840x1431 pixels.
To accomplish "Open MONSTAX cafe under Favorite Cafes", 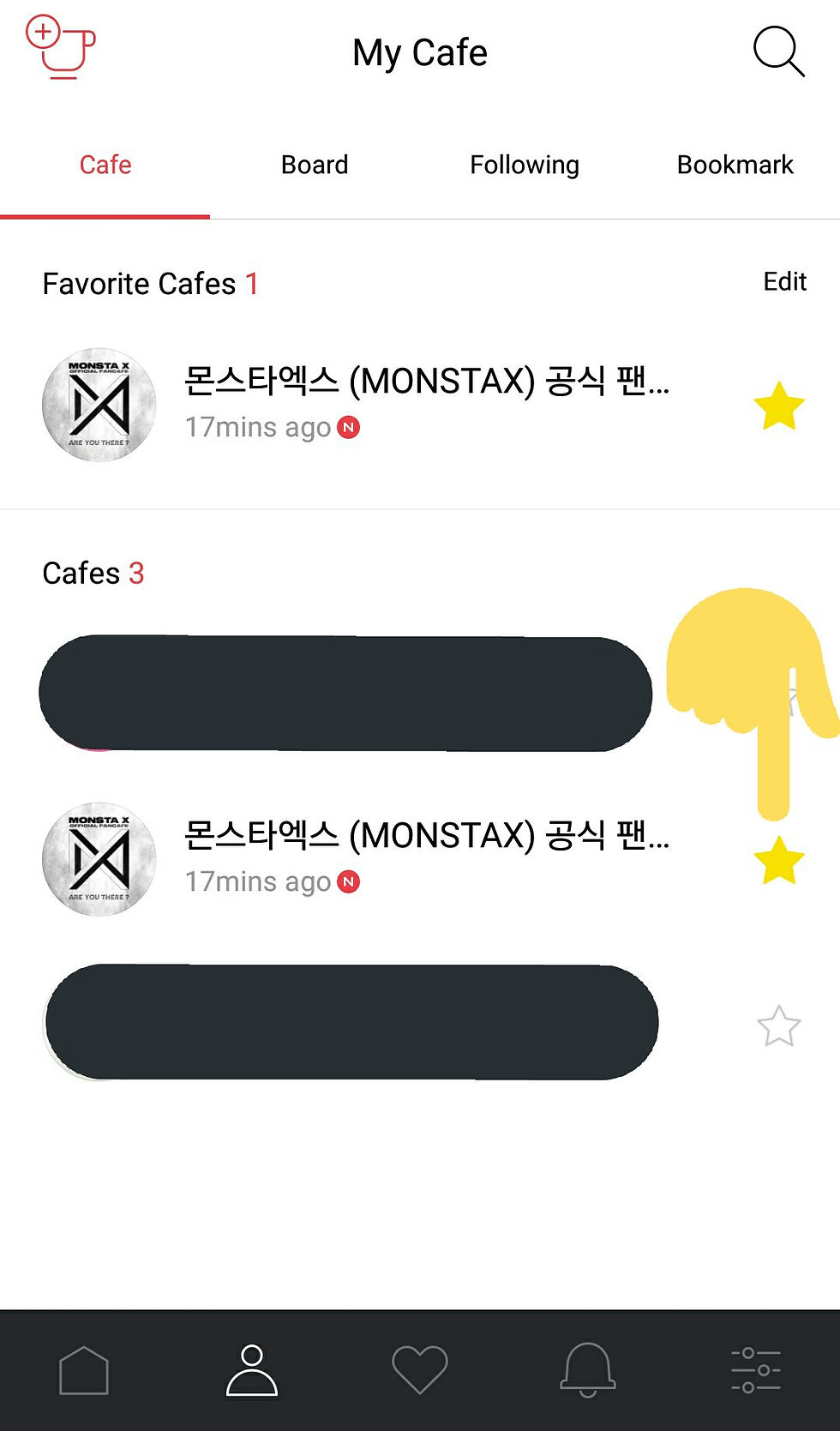I will (x=426, y=403).
